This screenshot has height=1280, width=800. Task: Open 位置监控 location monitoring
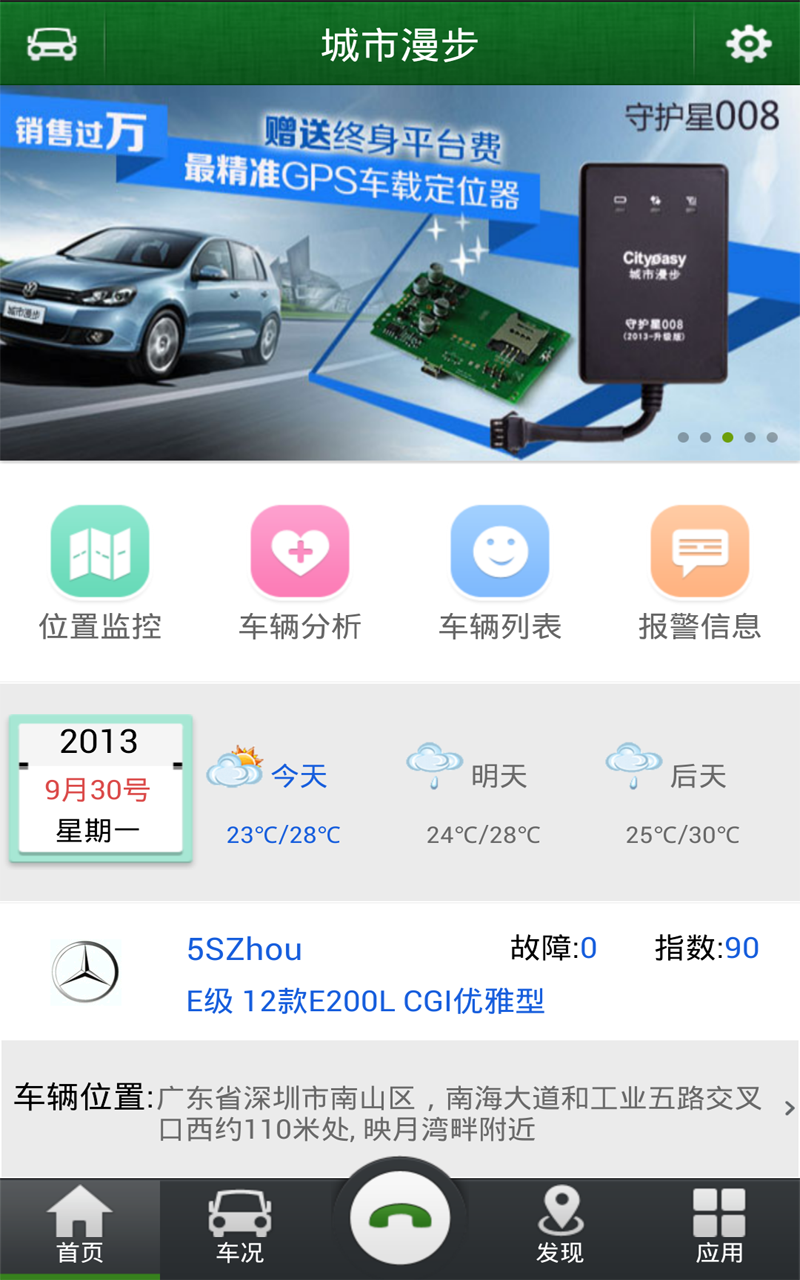100,572
